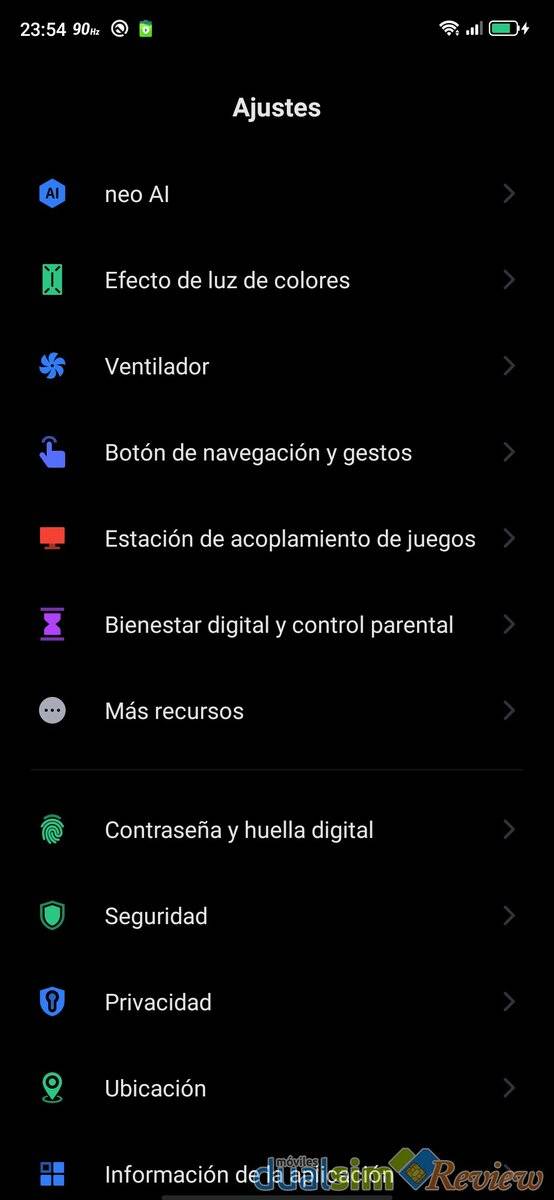Viewport: 554px width, 1200px height.
Task: Open Contraseña y huella digital
Action: [277, 829]
